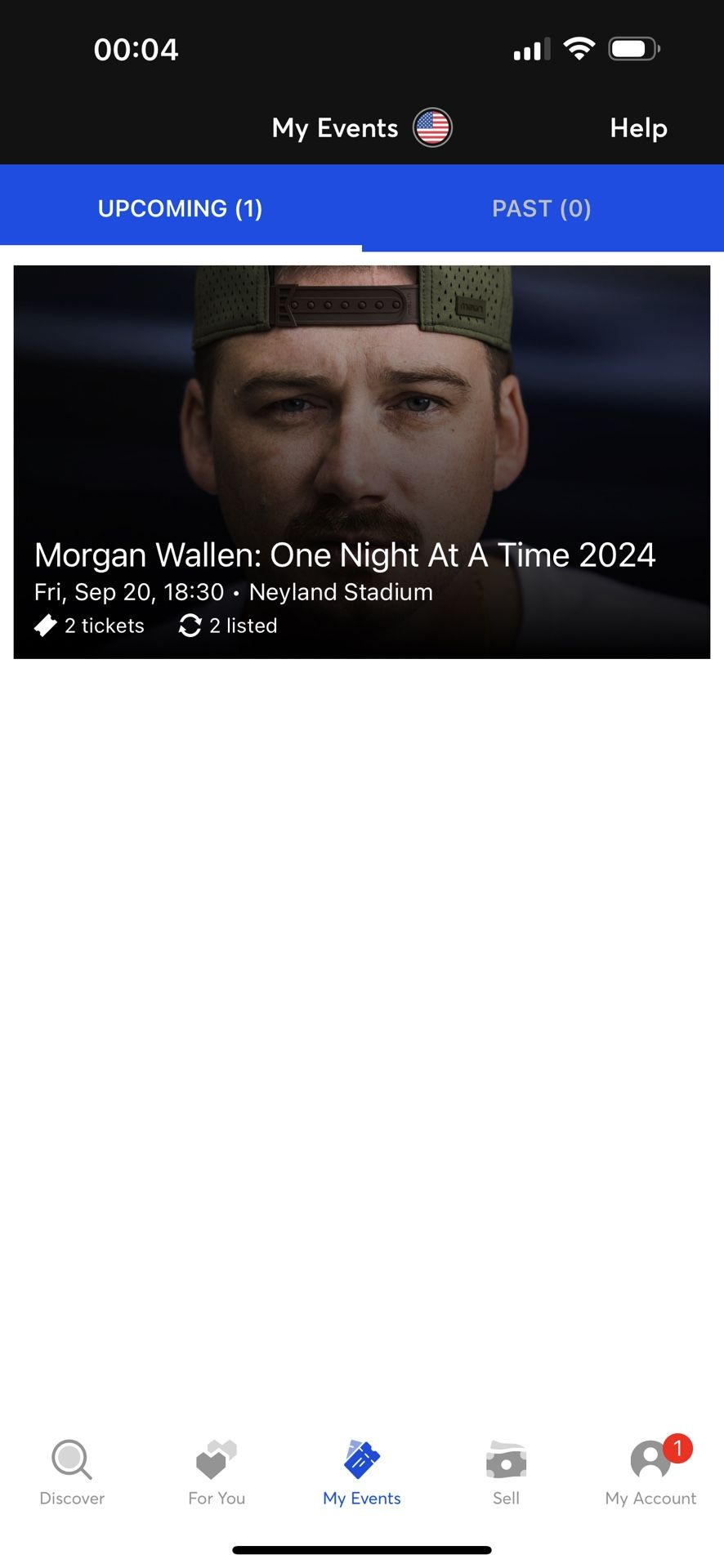Tap the battery indicator in status bar
724x1568 pixels.
(x=633, y=48)
